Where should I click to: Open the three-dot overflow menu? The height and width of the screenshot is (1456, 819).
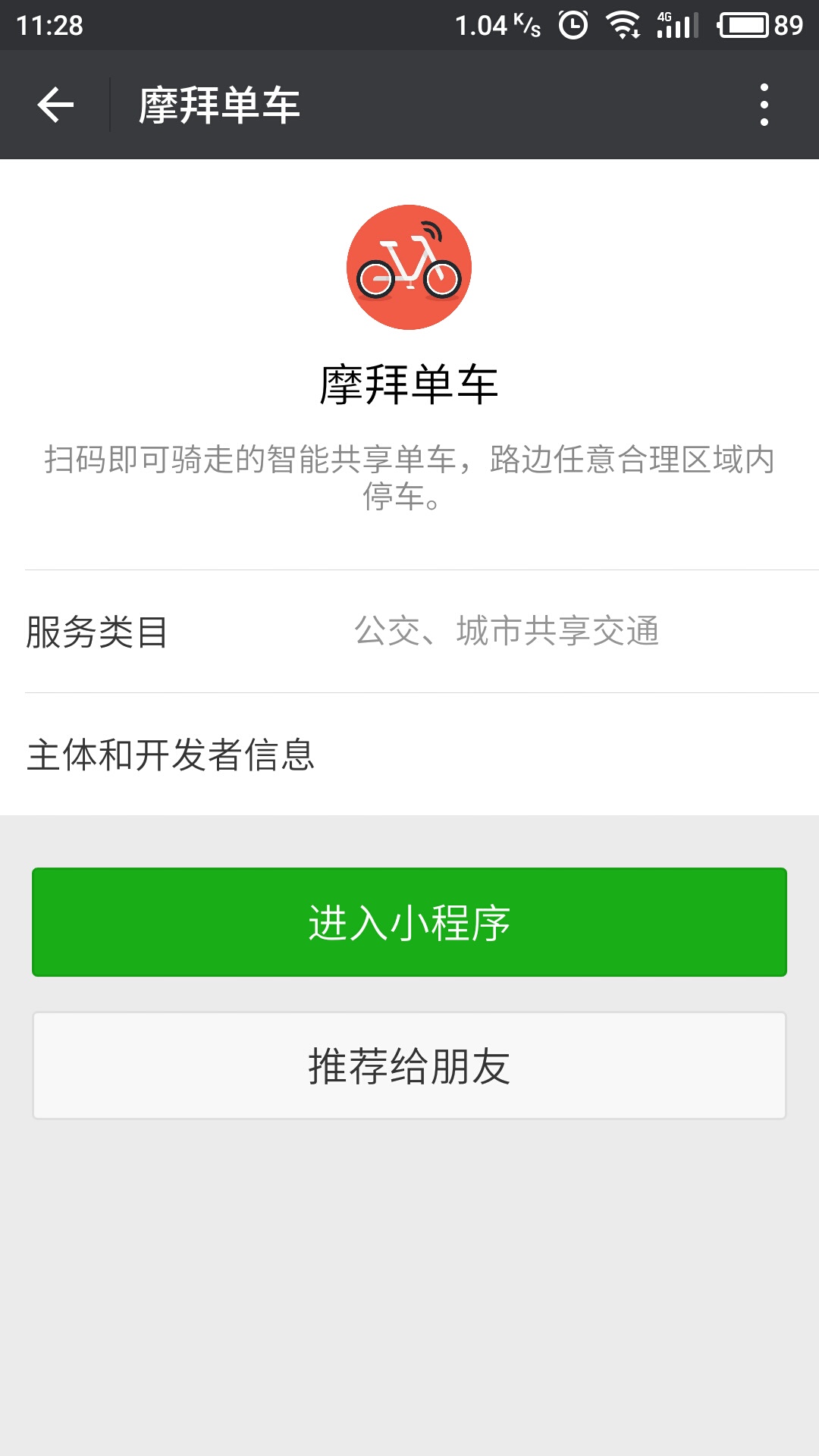(764, 105)
